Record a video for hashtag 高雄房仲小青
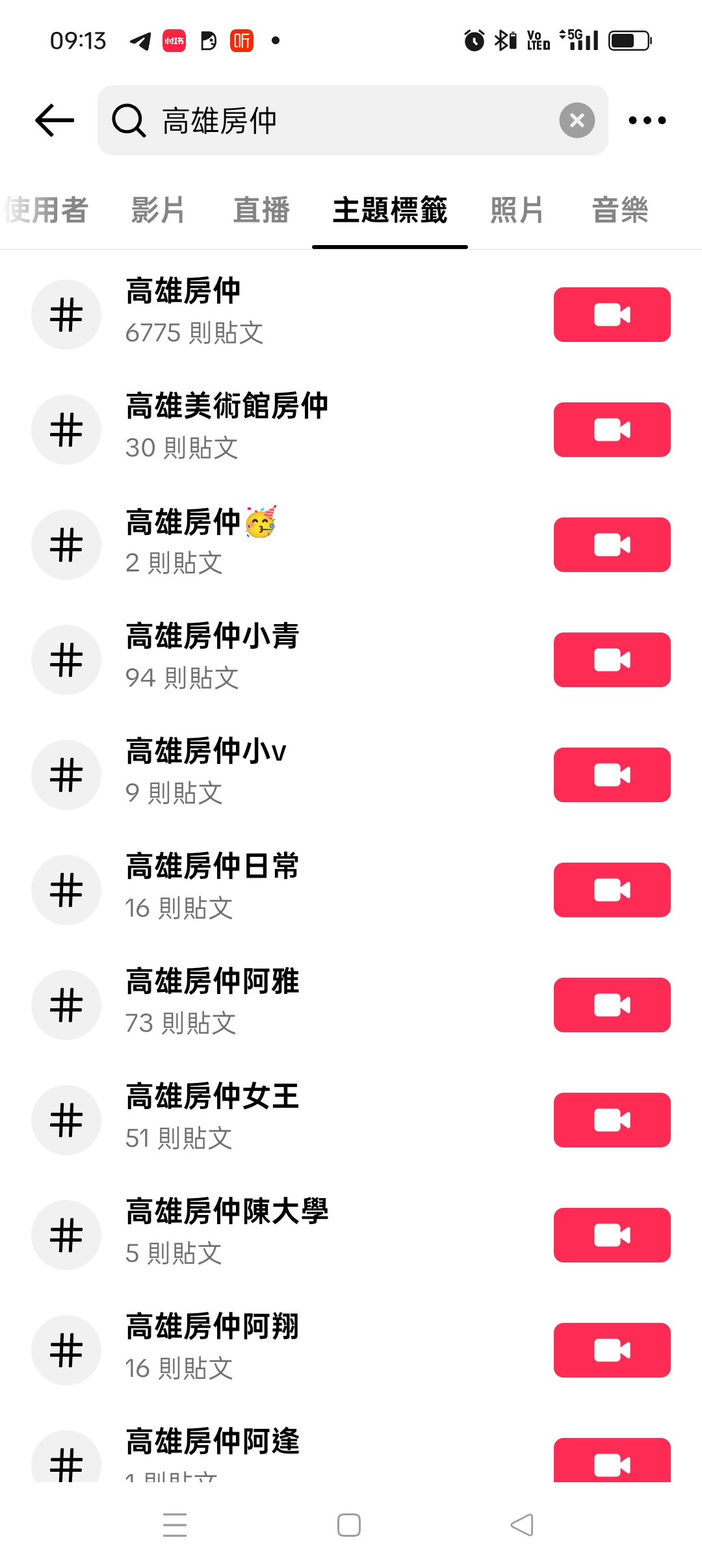This screenshot has width=702, height=1568. coord(612,660)
